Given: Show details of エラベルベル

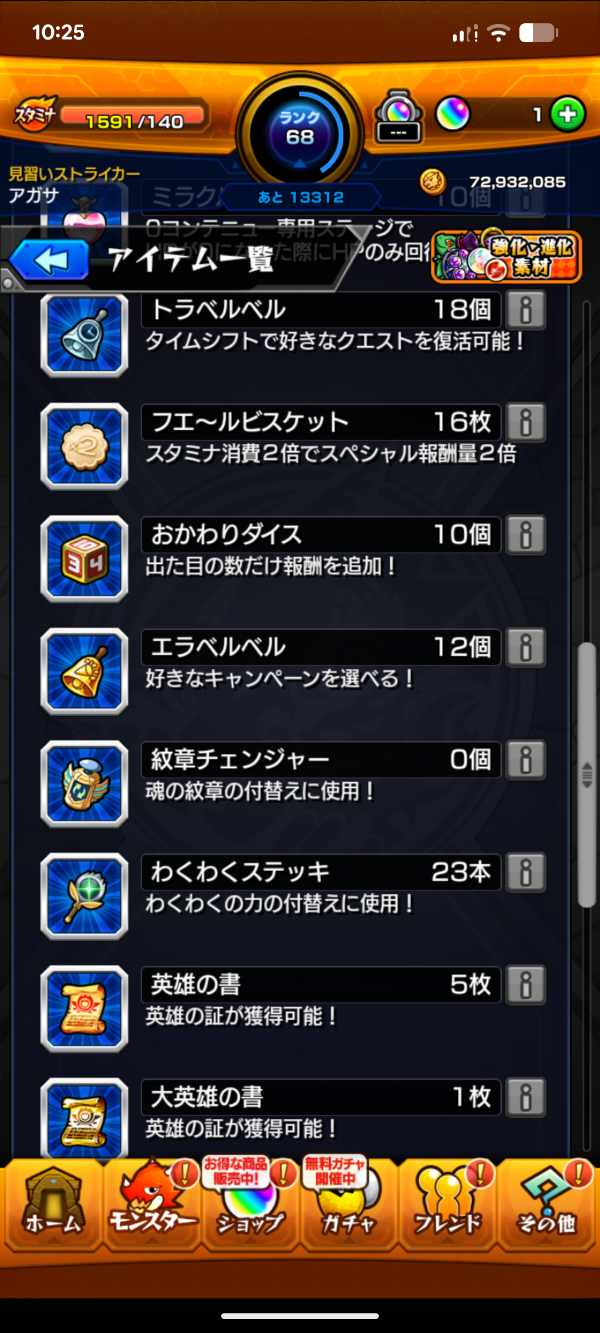Looking at the screenshot, I should (x=526, y=647).
